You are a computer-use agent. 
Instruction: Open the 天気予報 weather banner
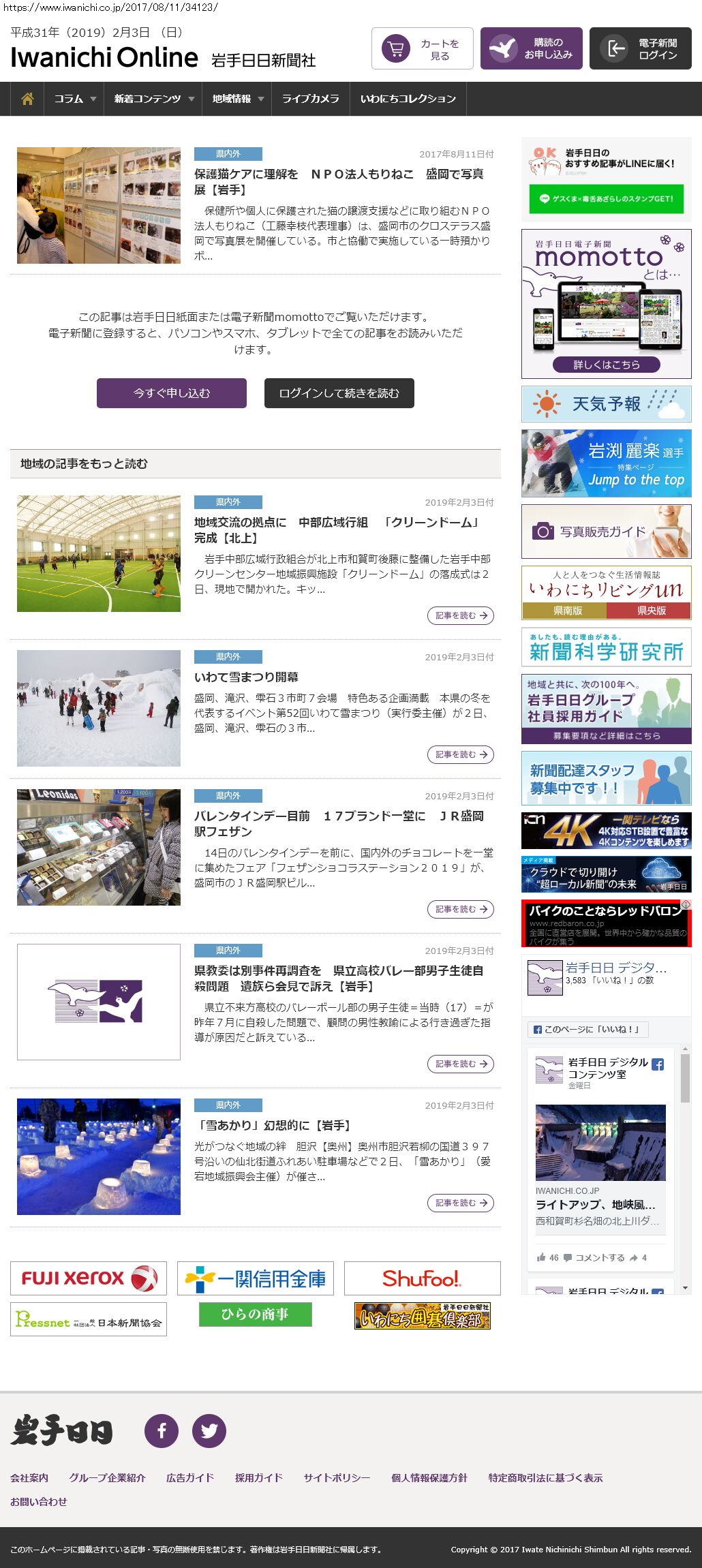[x=607, y=404]
